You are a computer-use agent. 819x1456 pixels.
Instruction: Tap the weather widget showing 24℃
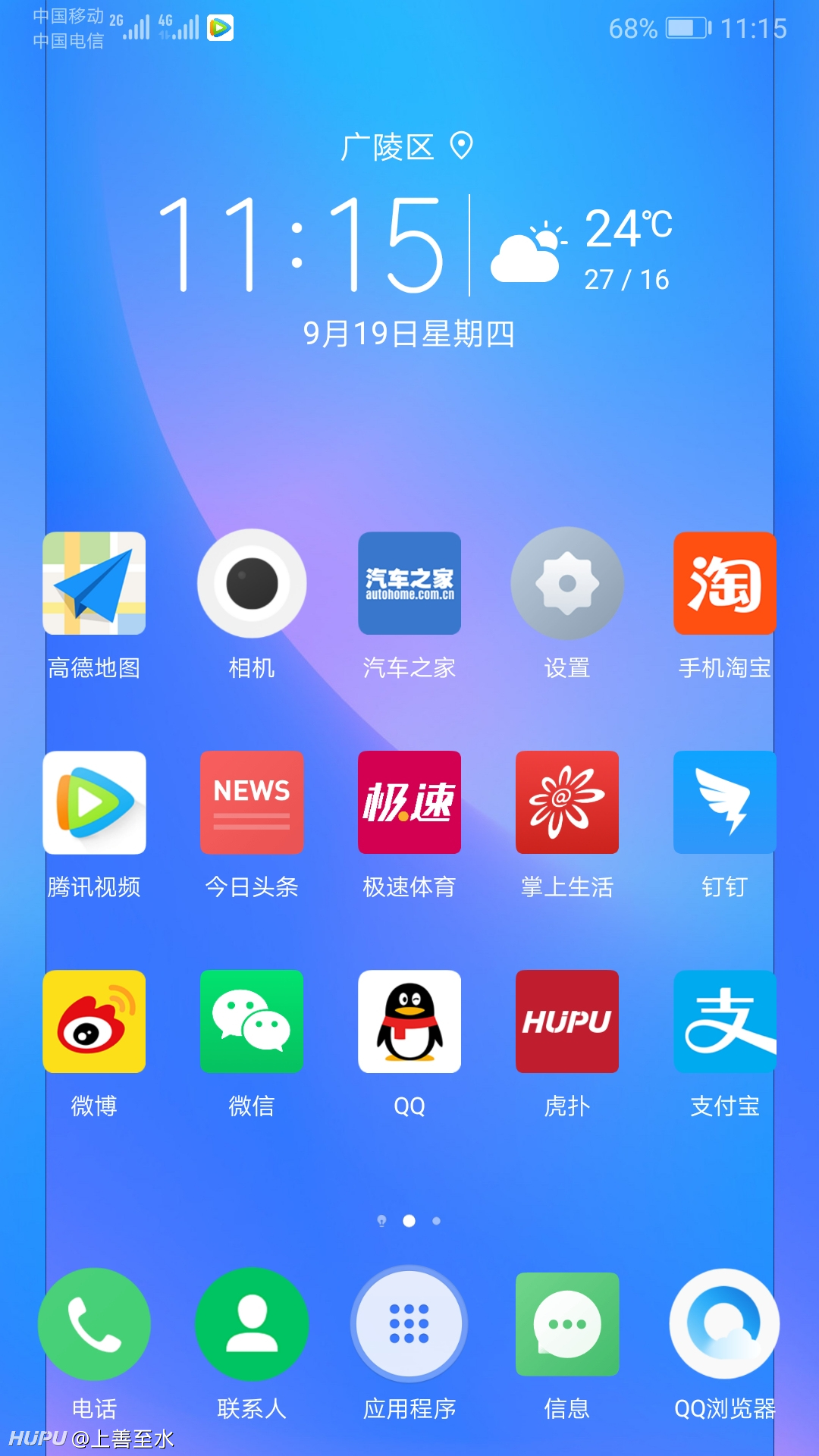tap(582, 249)
